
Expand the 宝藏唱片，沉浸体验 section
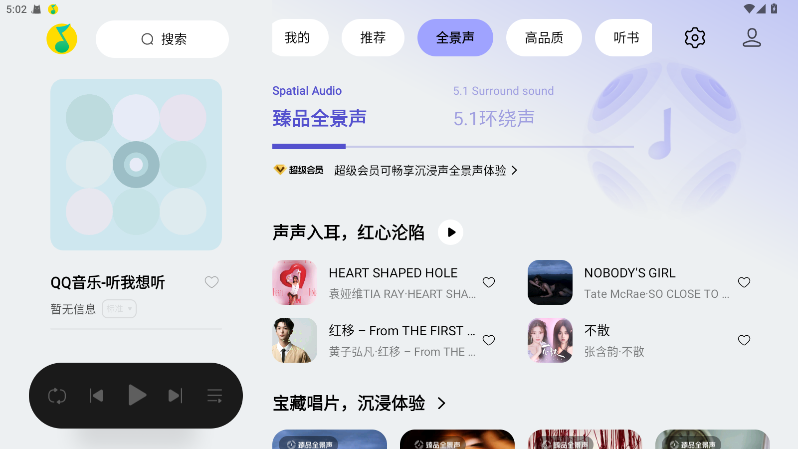click(441, 404)
